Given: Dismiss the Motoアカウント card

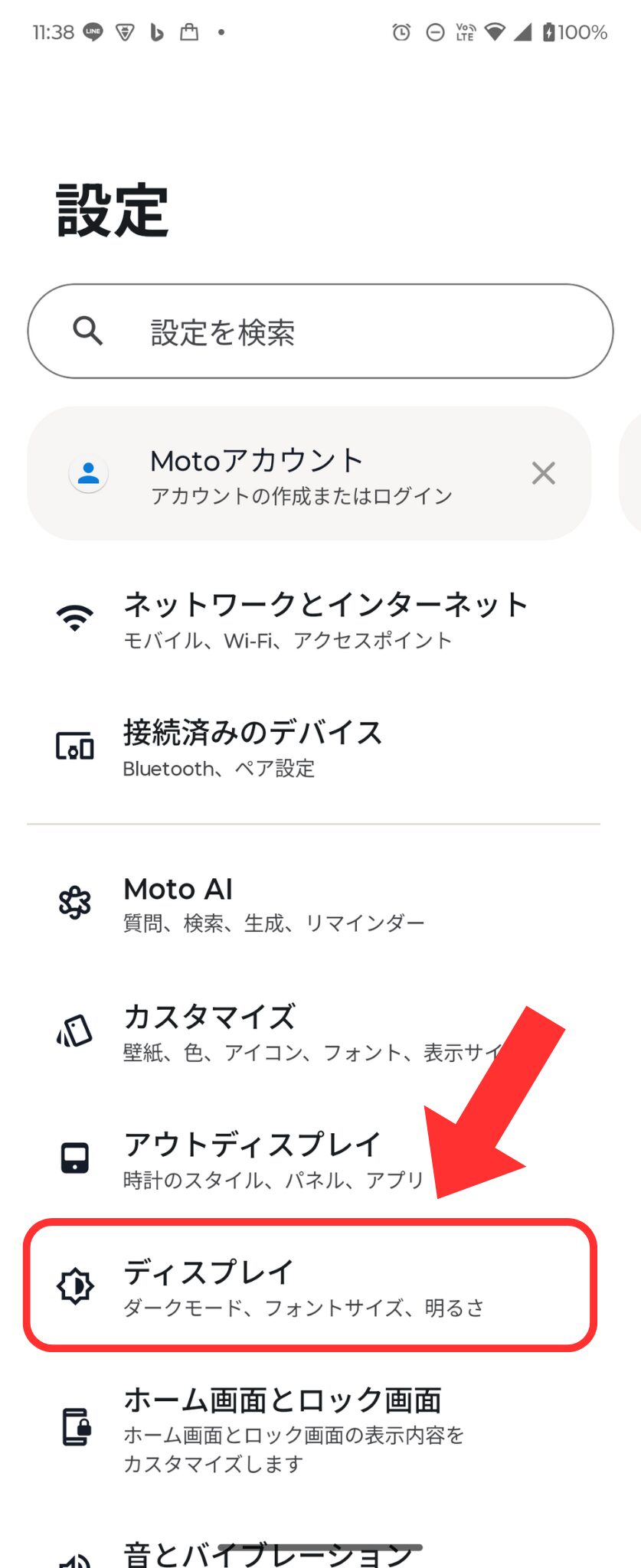Looking at the screenshot, I should pyautogui.click(x=544, y=473).
